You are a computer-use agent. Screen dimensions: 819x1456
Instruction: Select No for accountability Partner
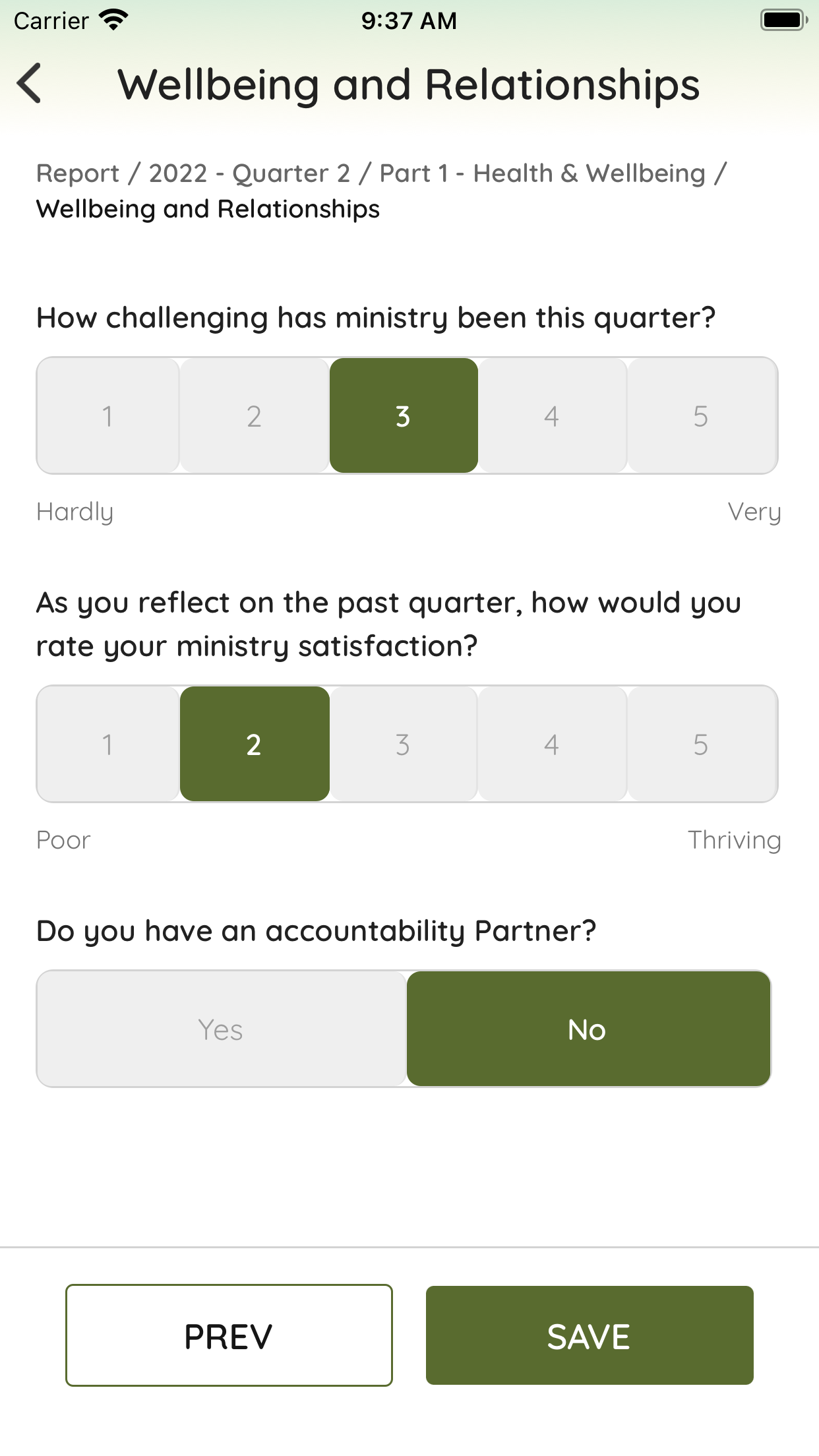click(x=588, y=1029)
